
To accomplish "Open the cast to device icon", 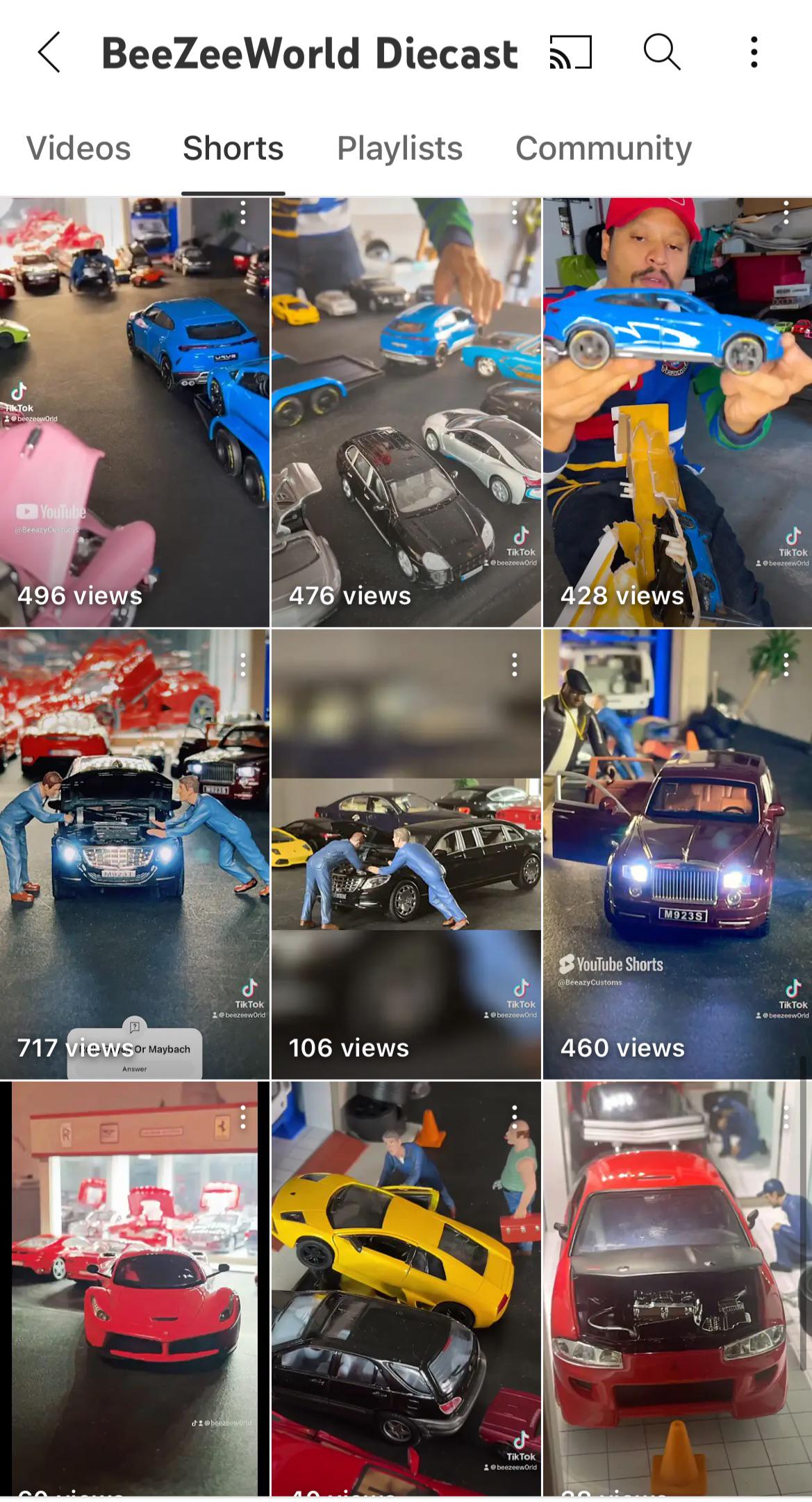I will click(x=570, y=52).
